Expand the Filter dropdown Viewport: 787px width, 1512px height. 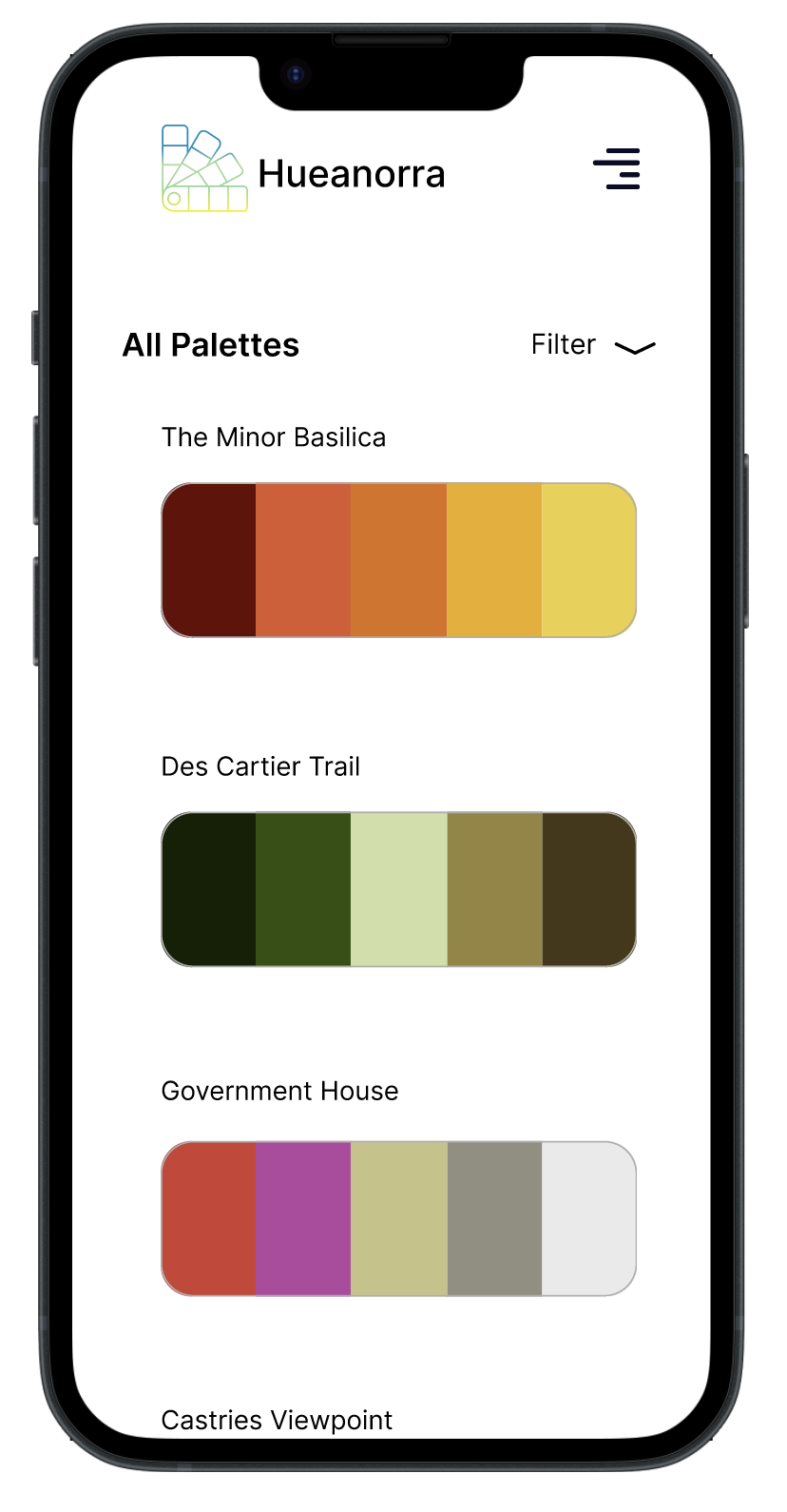(593, 345)
